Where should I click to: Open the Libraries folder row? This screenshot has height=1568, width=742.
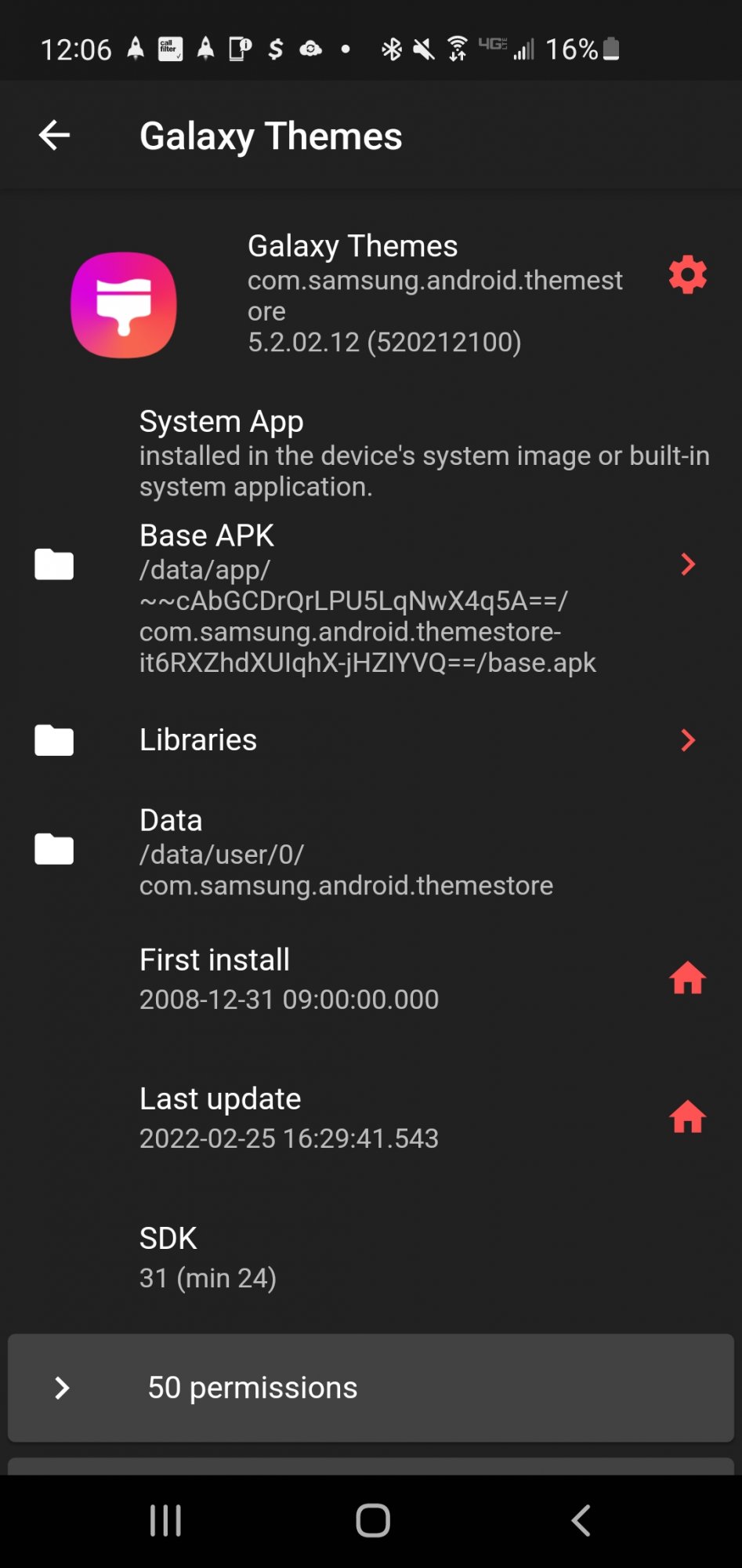click(371, 739)
